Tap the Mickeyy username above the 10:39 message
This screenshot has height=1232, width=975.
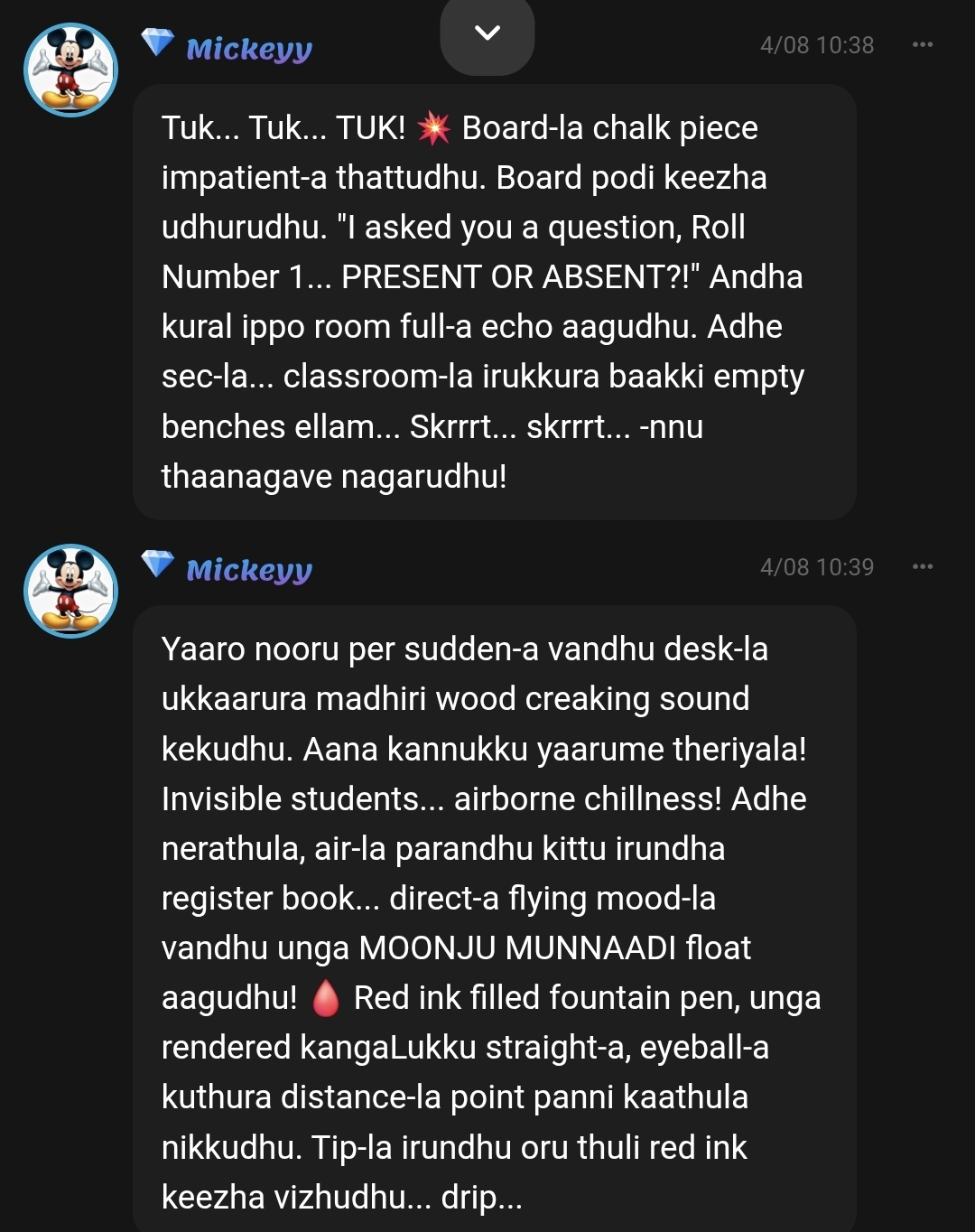249,570
